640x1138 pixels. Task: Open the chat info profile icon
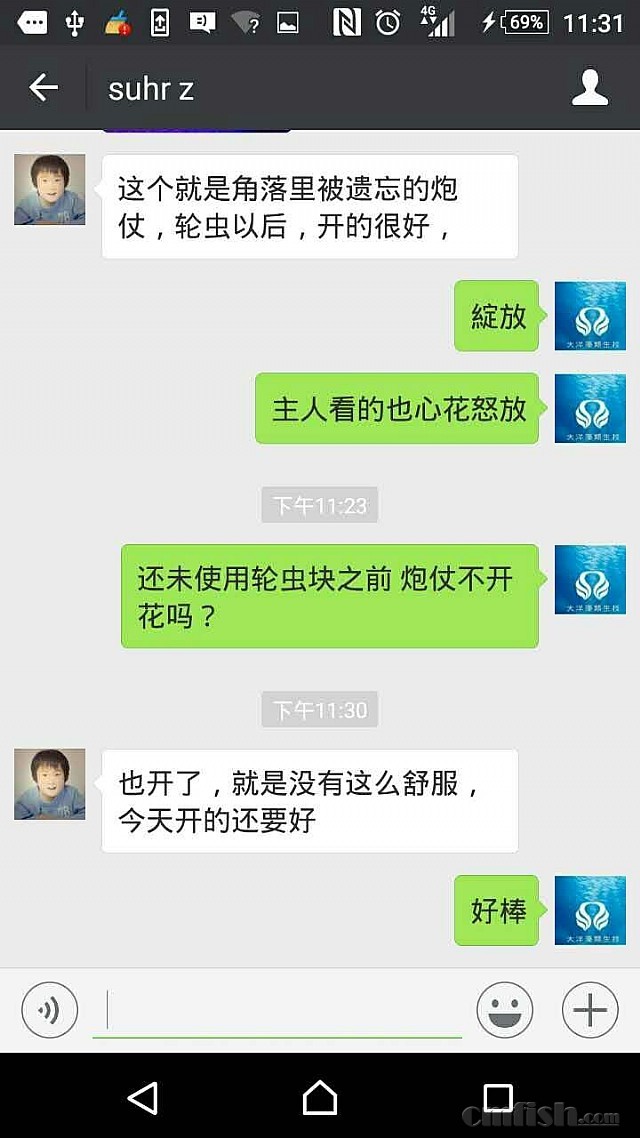(x=590, y=88)
